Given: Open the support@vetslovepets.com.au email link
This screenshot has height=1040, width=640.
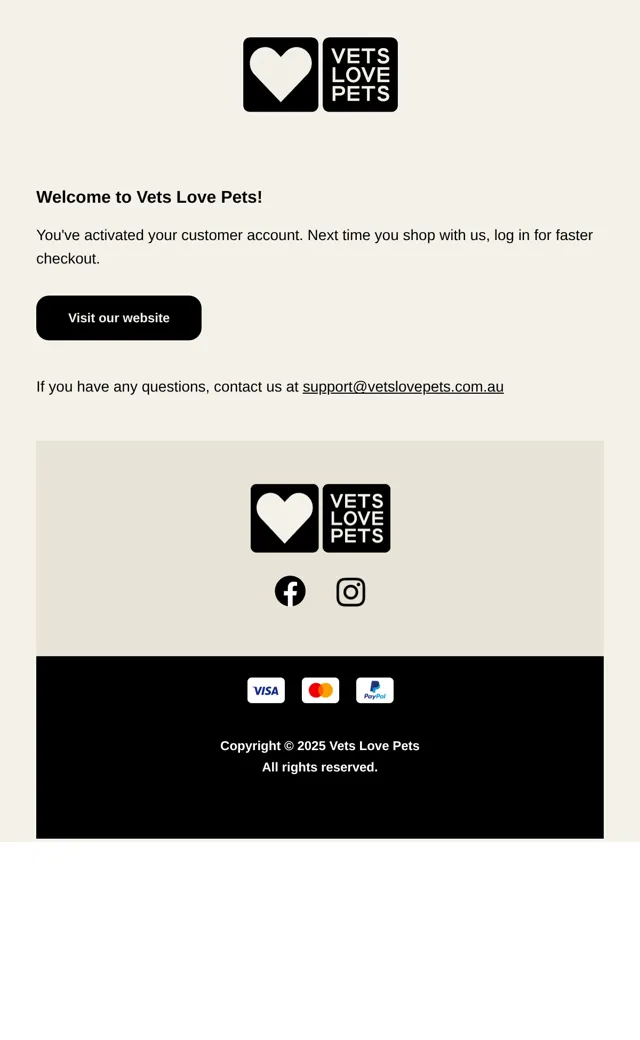Looking at the screenshot, I should click(403, 387).
